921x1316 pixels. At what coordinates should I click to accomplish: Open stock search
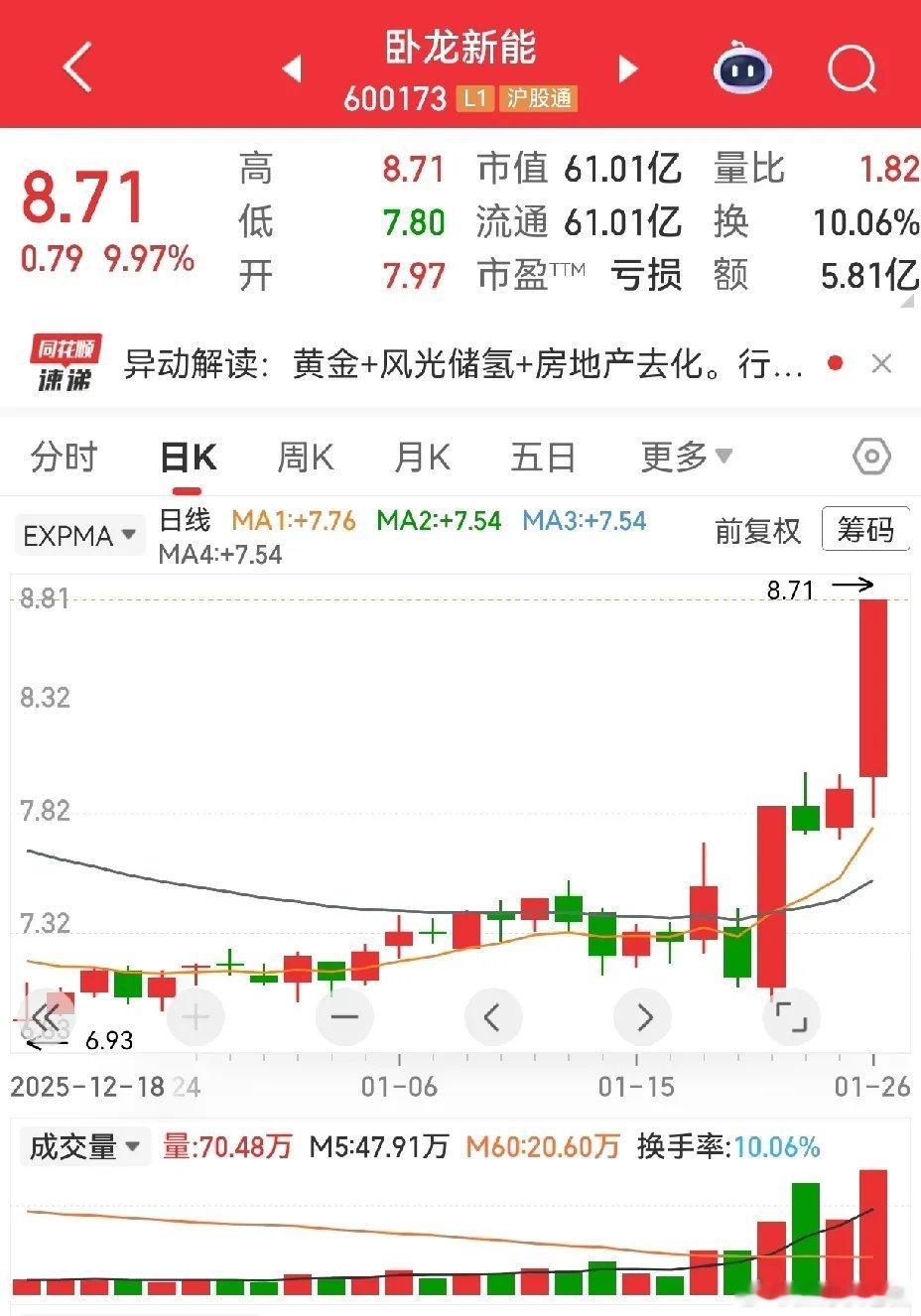pyautogui.click(x=853, y=68)
